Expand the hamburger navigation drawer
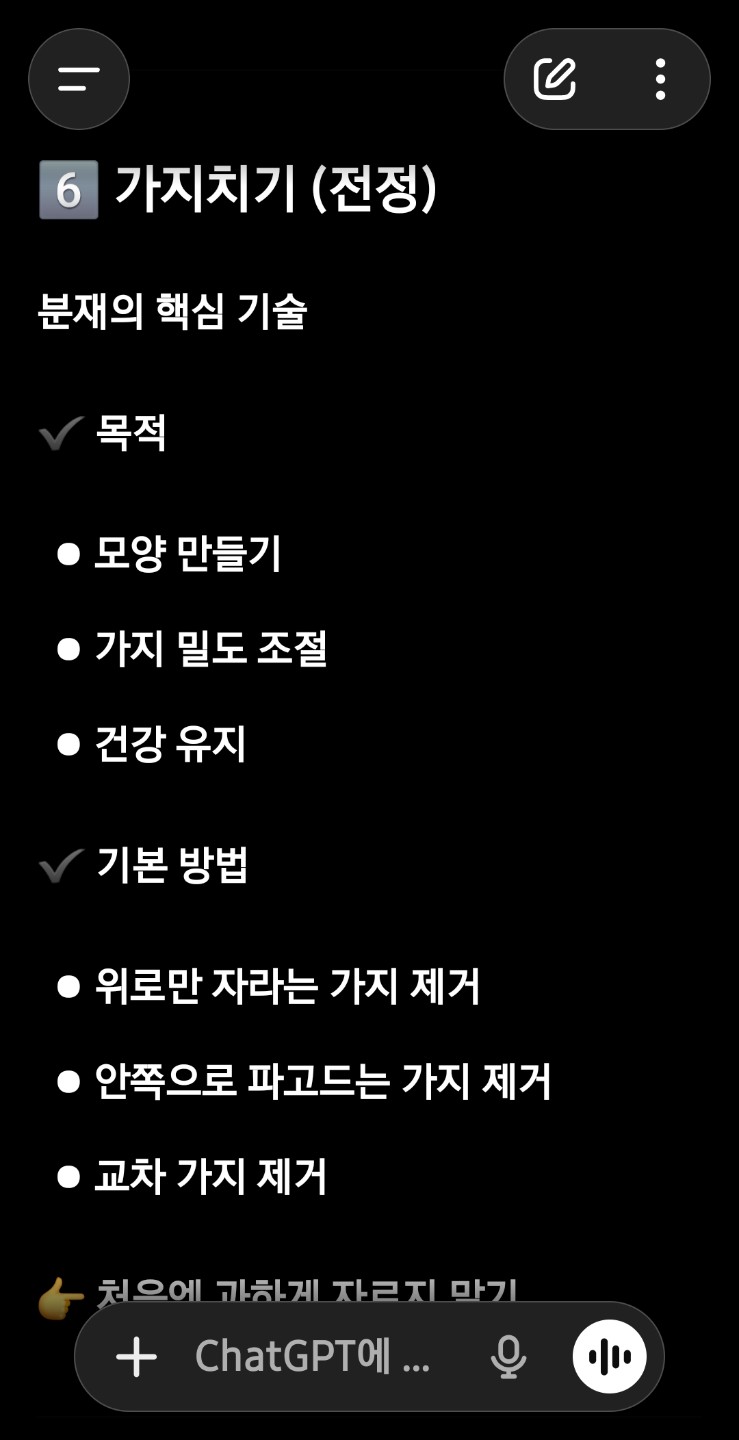 pos(78,79)
